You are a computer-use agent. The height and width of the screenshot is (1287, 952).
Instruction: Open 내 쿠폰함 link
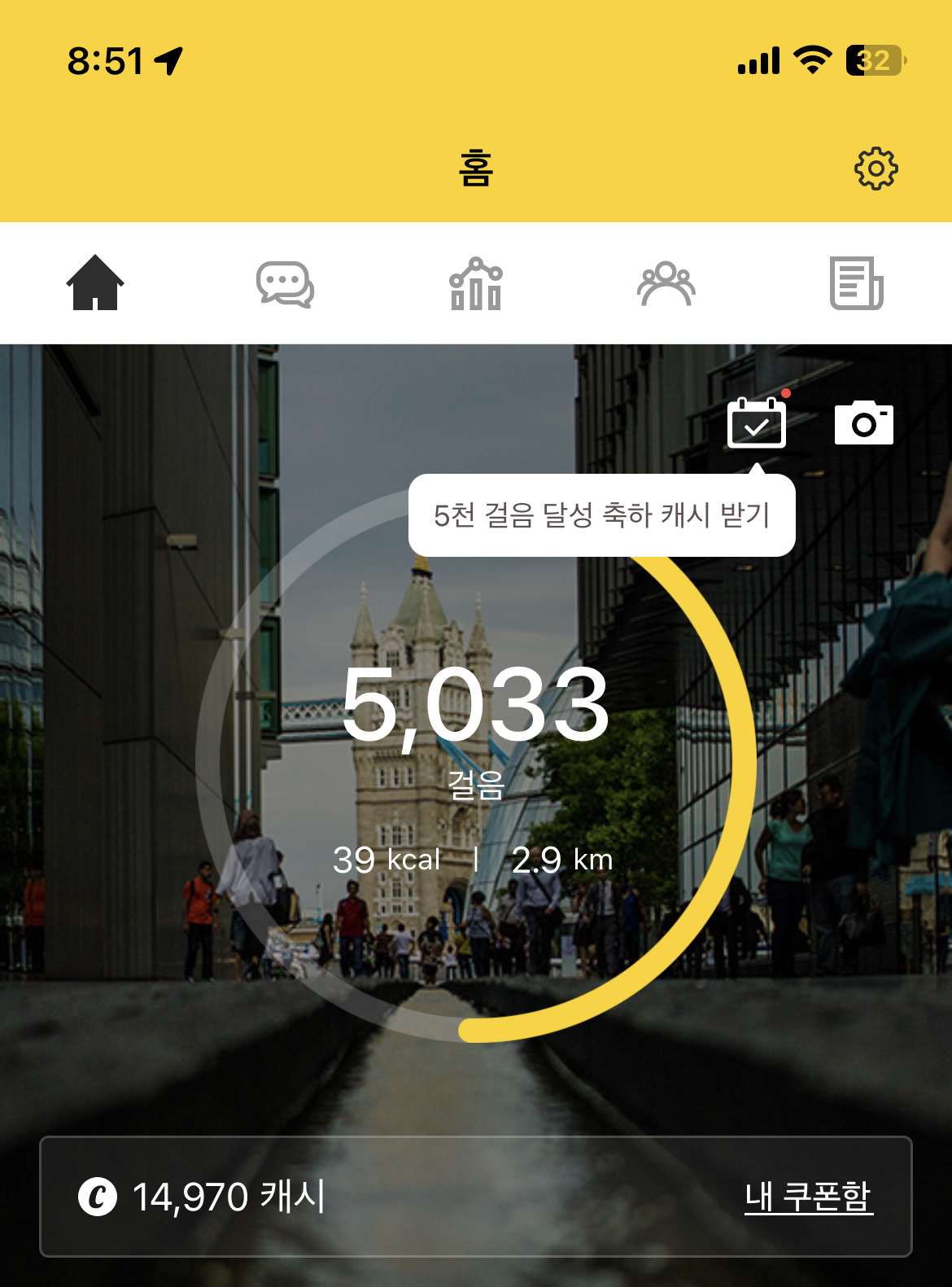click(x=808, y=1196)
